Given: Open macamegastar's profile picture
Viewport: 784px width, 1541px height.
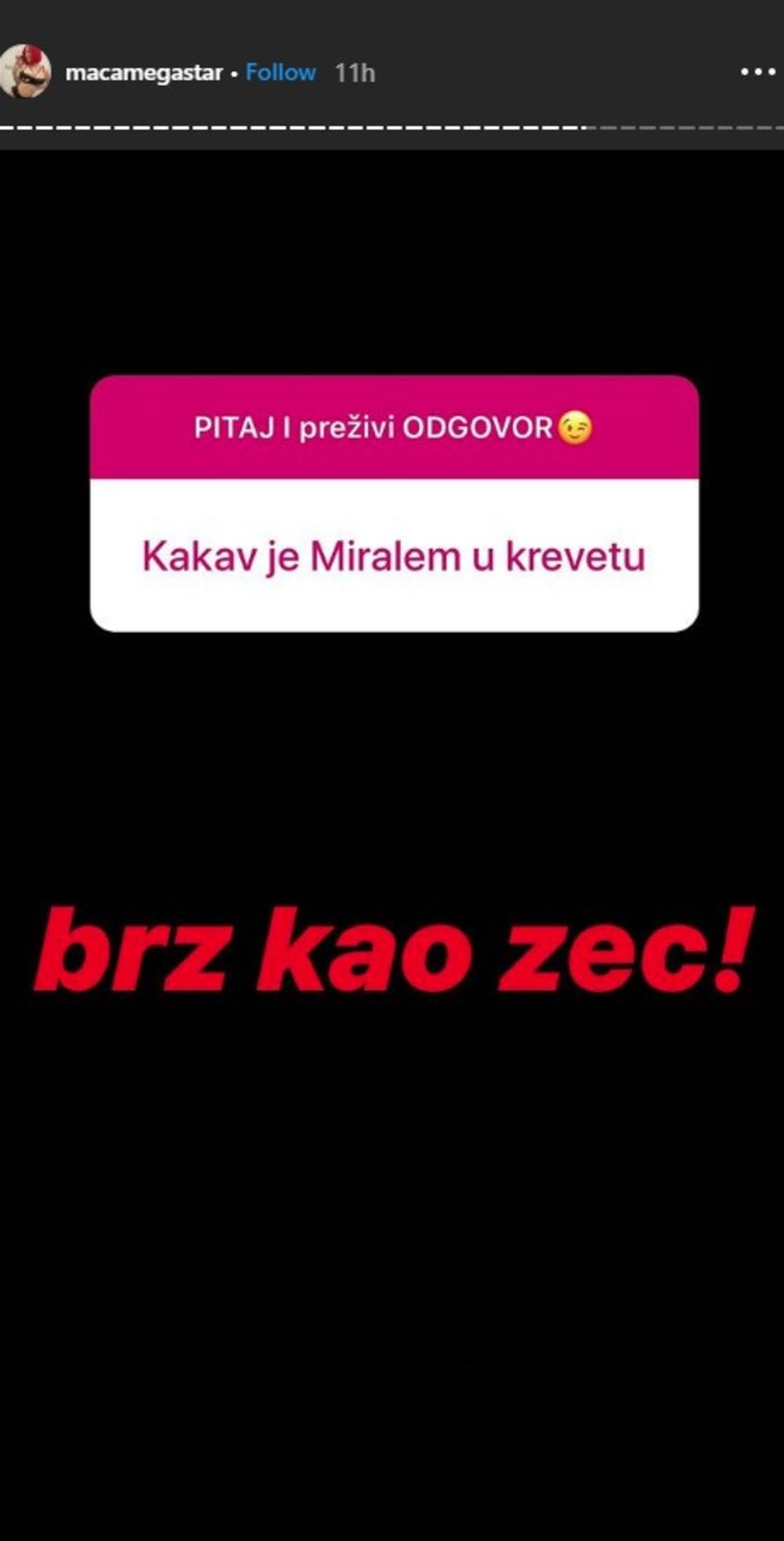Looking at the screenshot, I should pyautogui.click(x=25, y=72).
